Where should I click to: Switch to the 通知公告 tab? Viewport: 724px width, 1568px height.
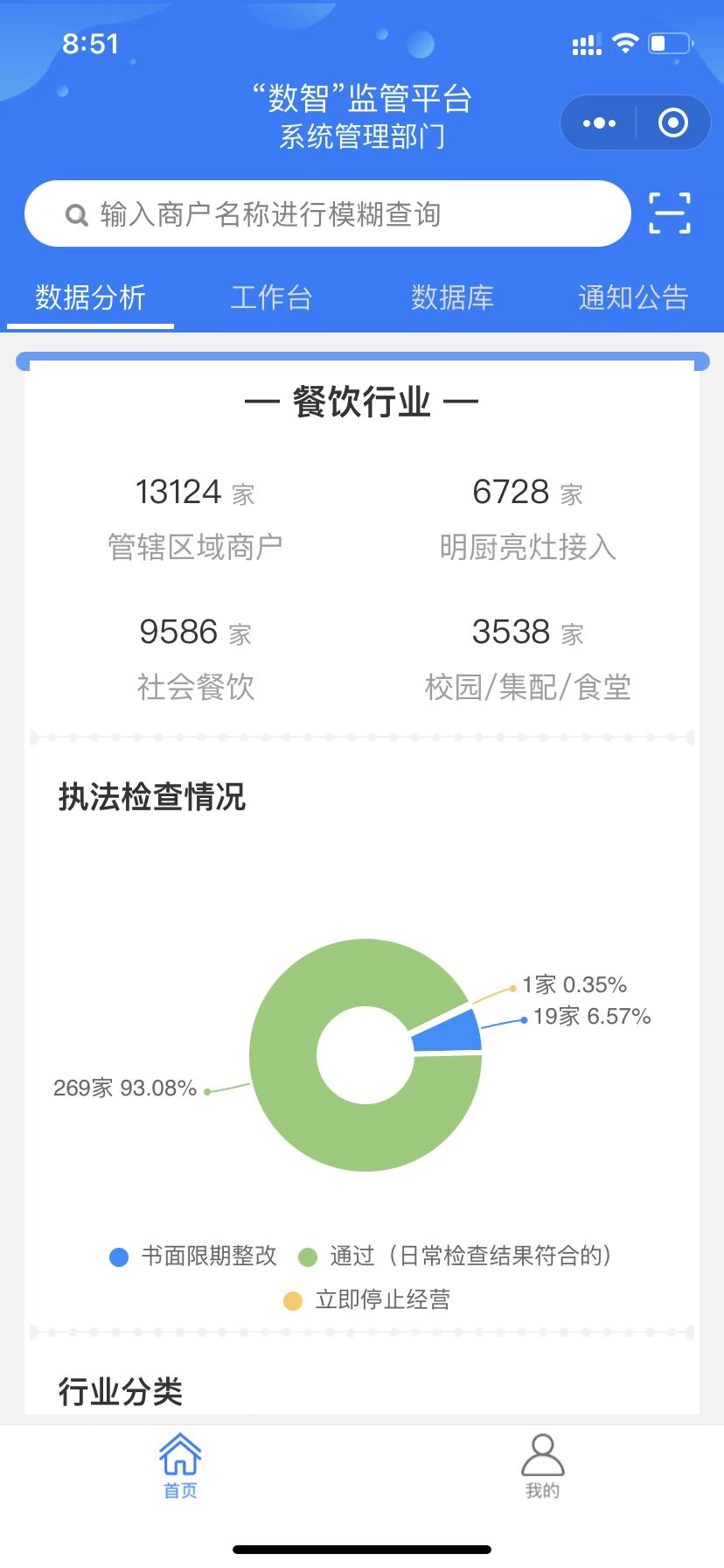633,297
